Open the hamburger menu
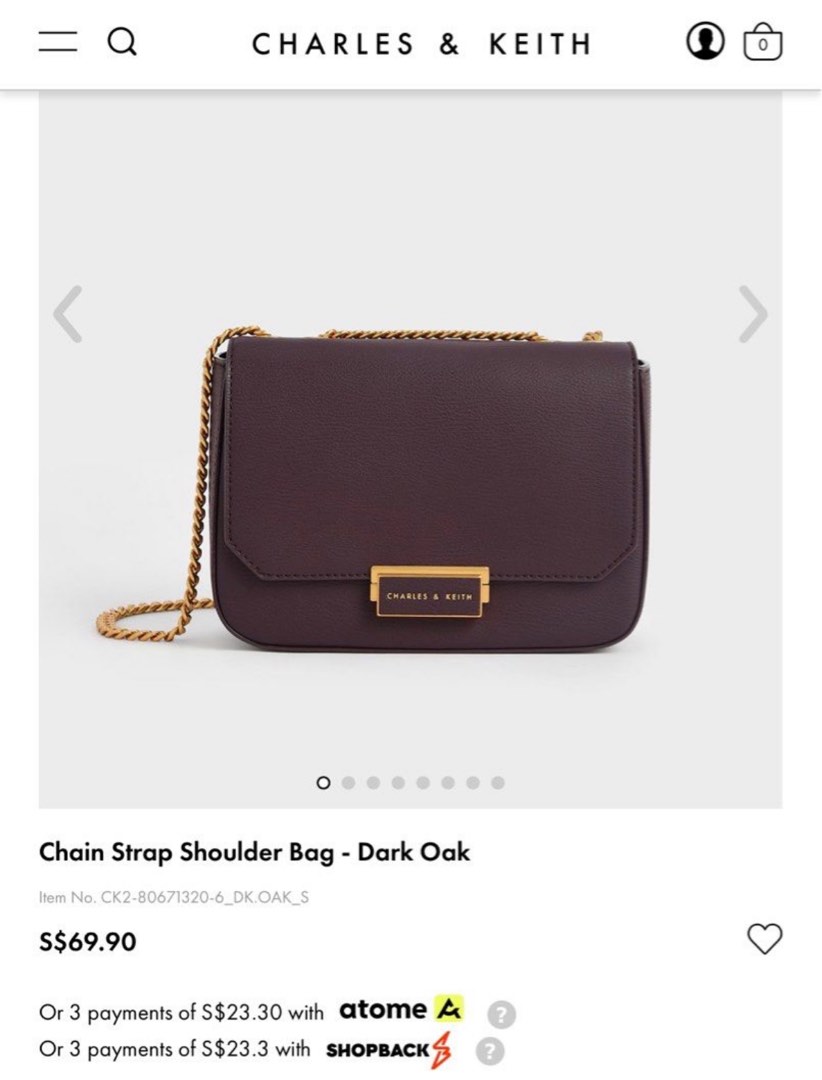822x1080 pixels. click(58, 42)
